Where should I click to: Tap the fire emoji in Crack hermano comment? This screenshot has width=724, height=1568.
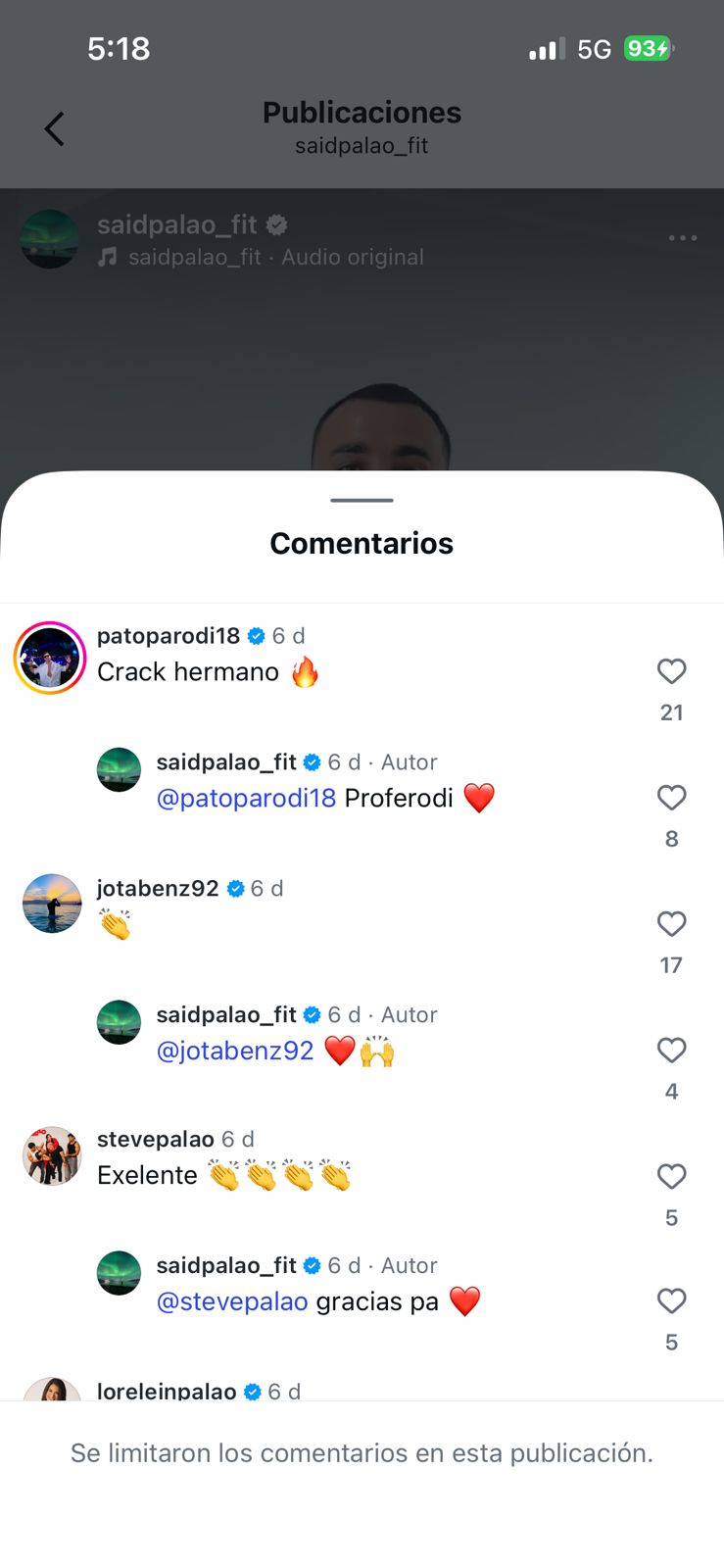(305, 671)
